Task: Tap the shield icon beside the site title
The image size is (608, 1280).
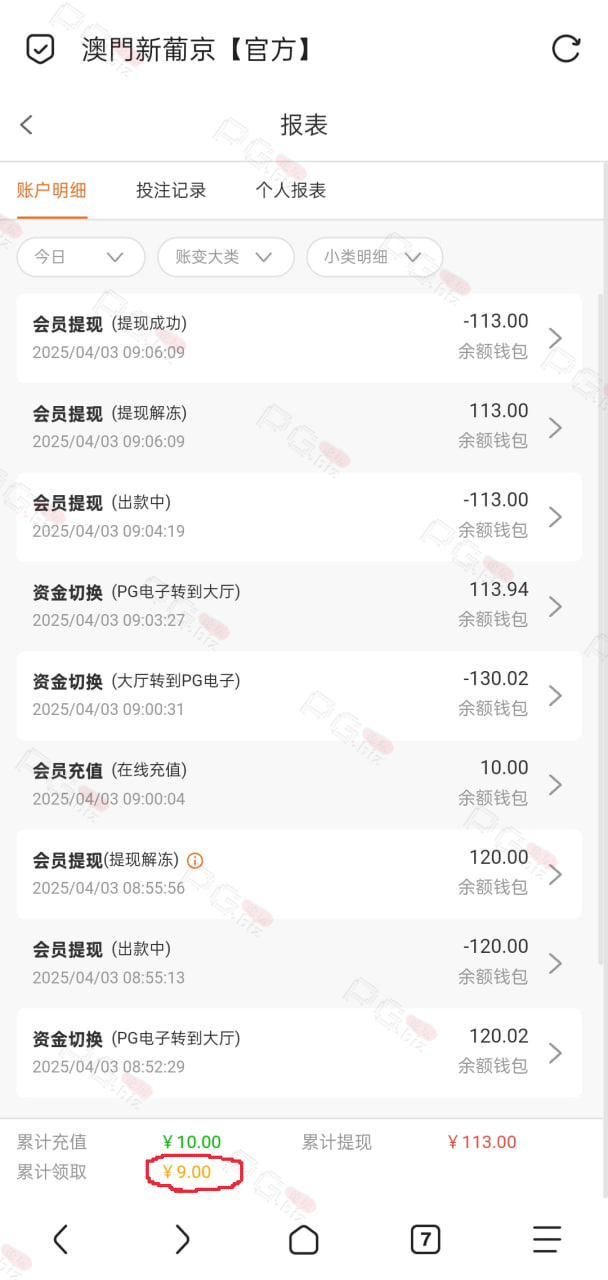Action: pos(39,49)
